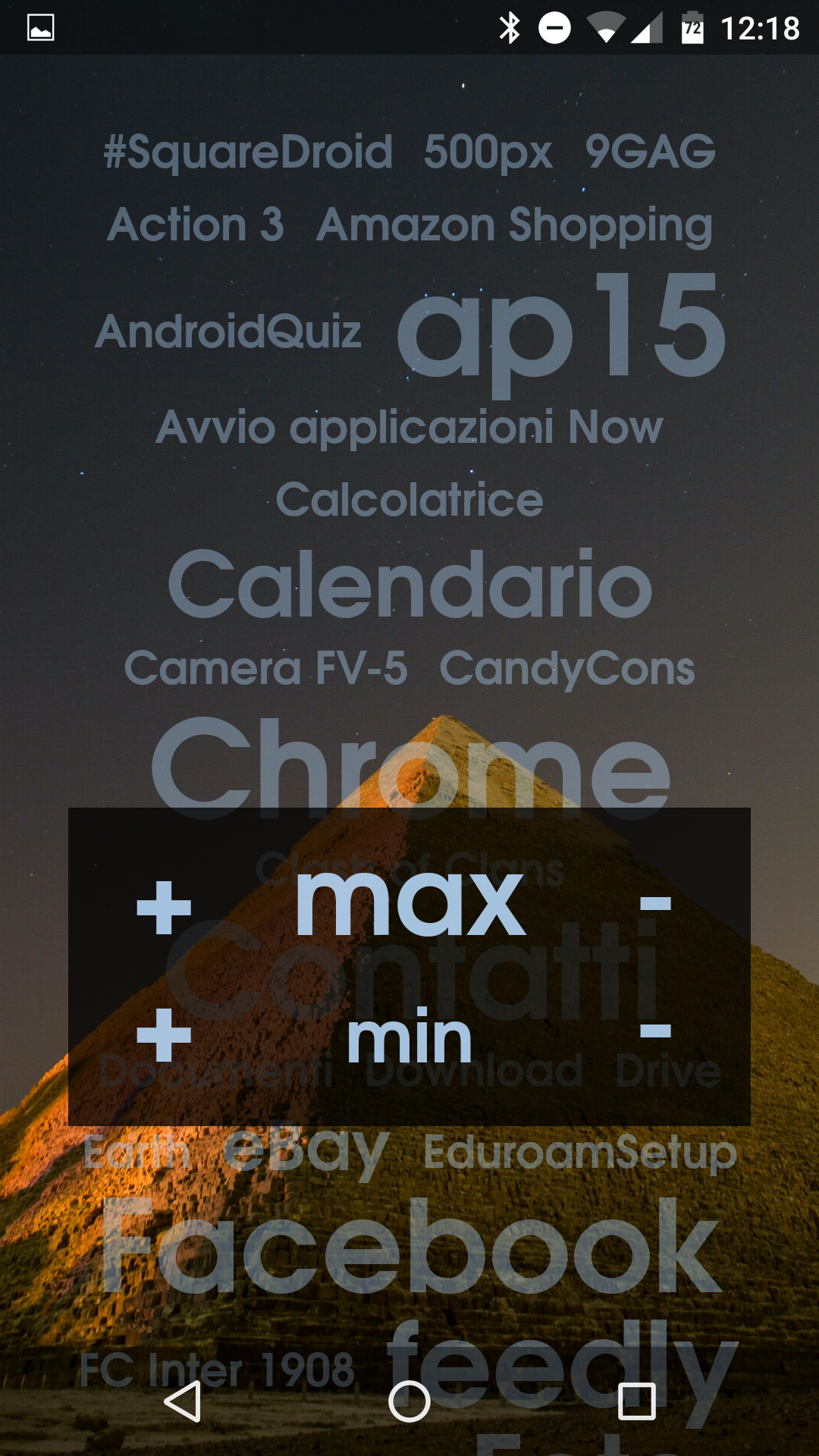Decrease the max size with minus

[x=655, y=903]
